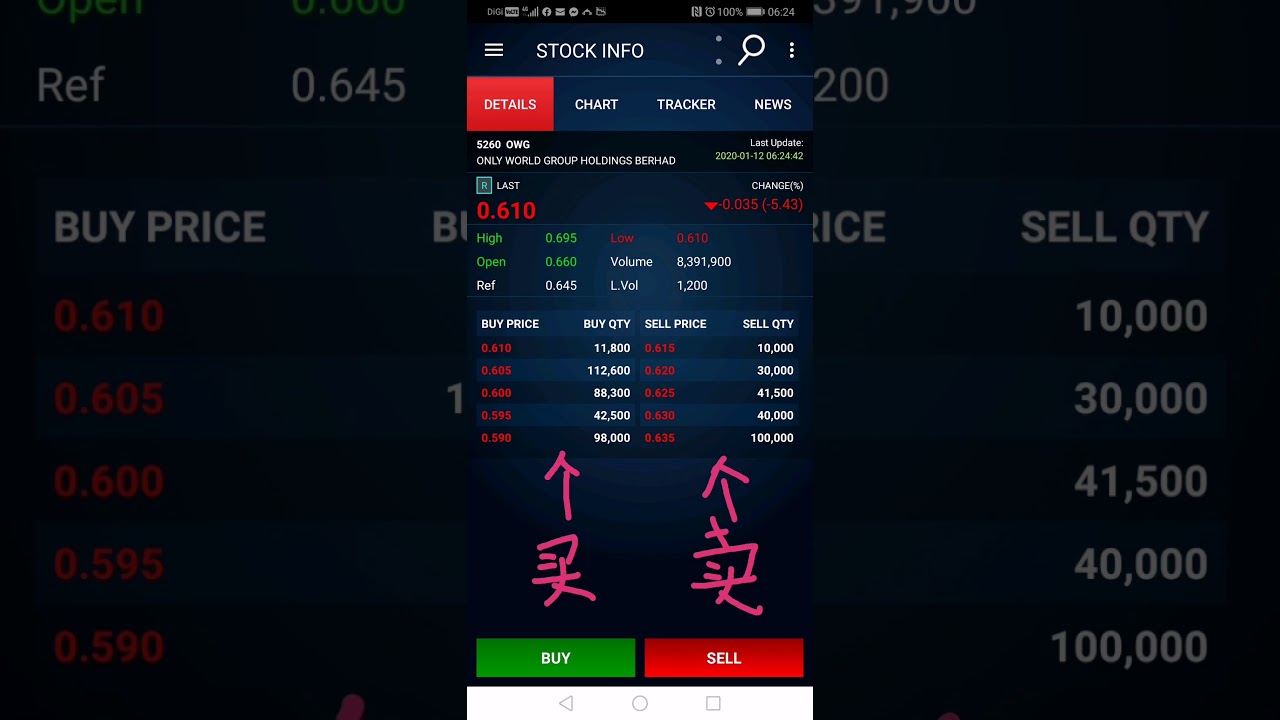The image size is (1280, 720).
Task: Go back using the system back button
Action: coord(566,703)
